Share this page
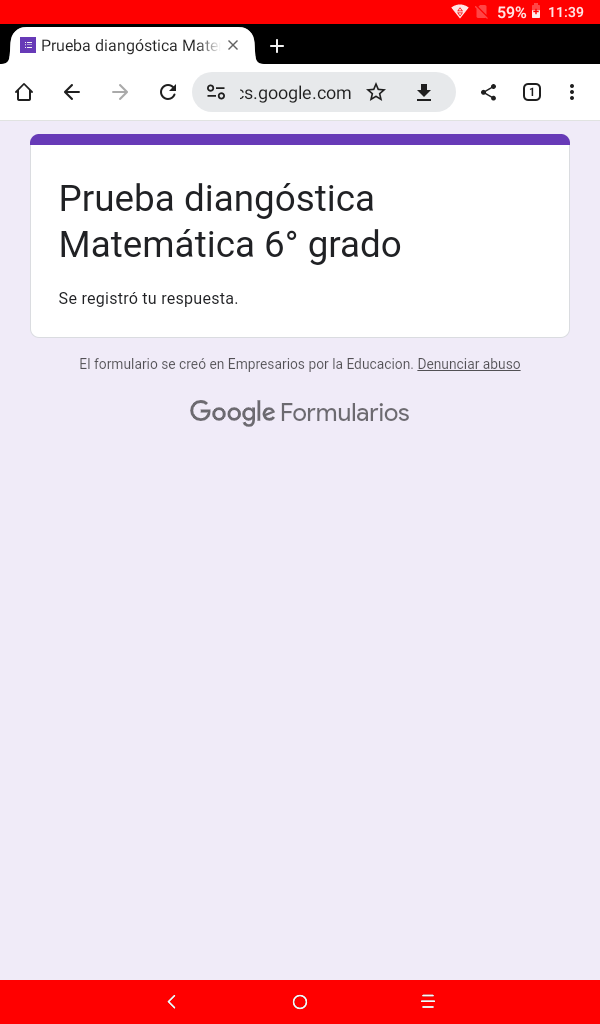Viewport: 600px width, 1024px height. (488, 93)
